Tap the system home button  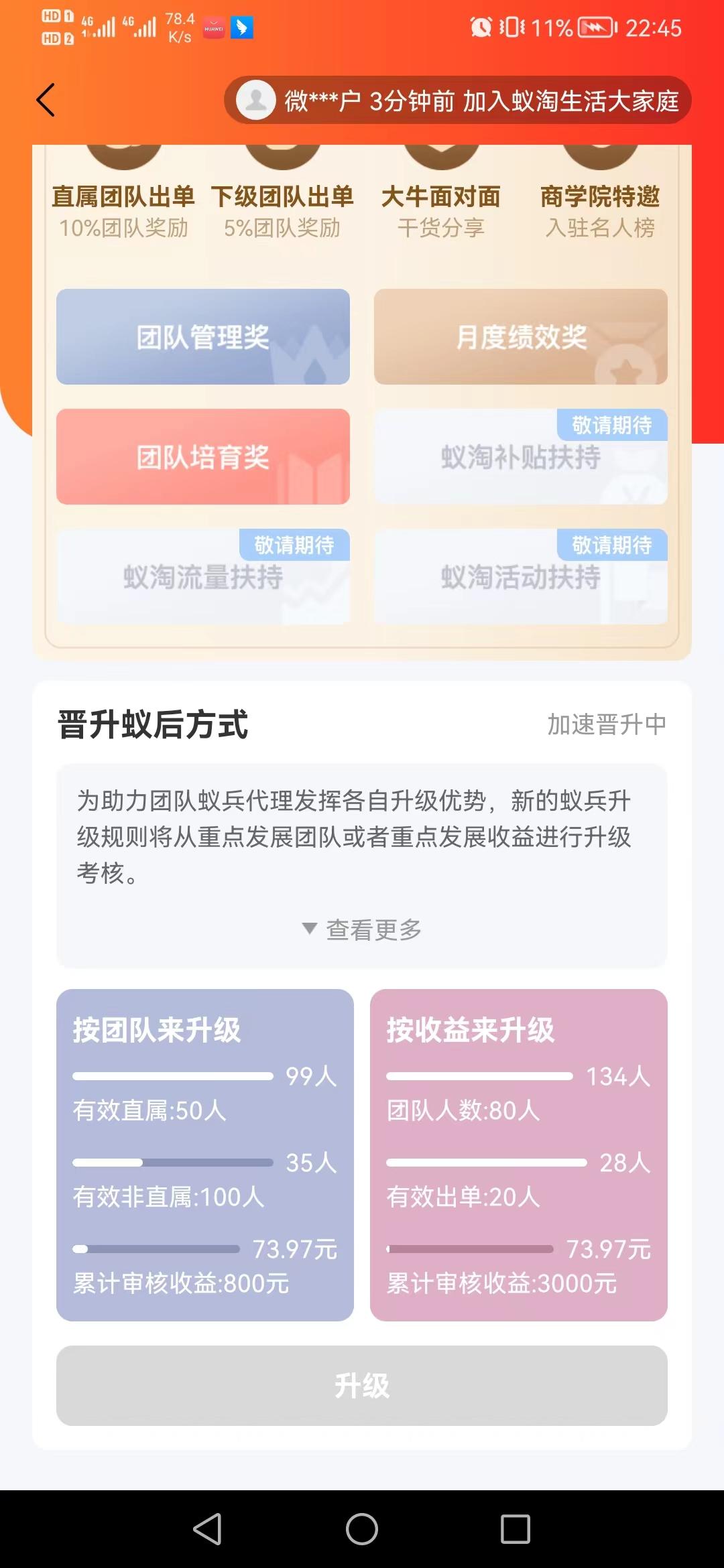[x=362, y=1529]
